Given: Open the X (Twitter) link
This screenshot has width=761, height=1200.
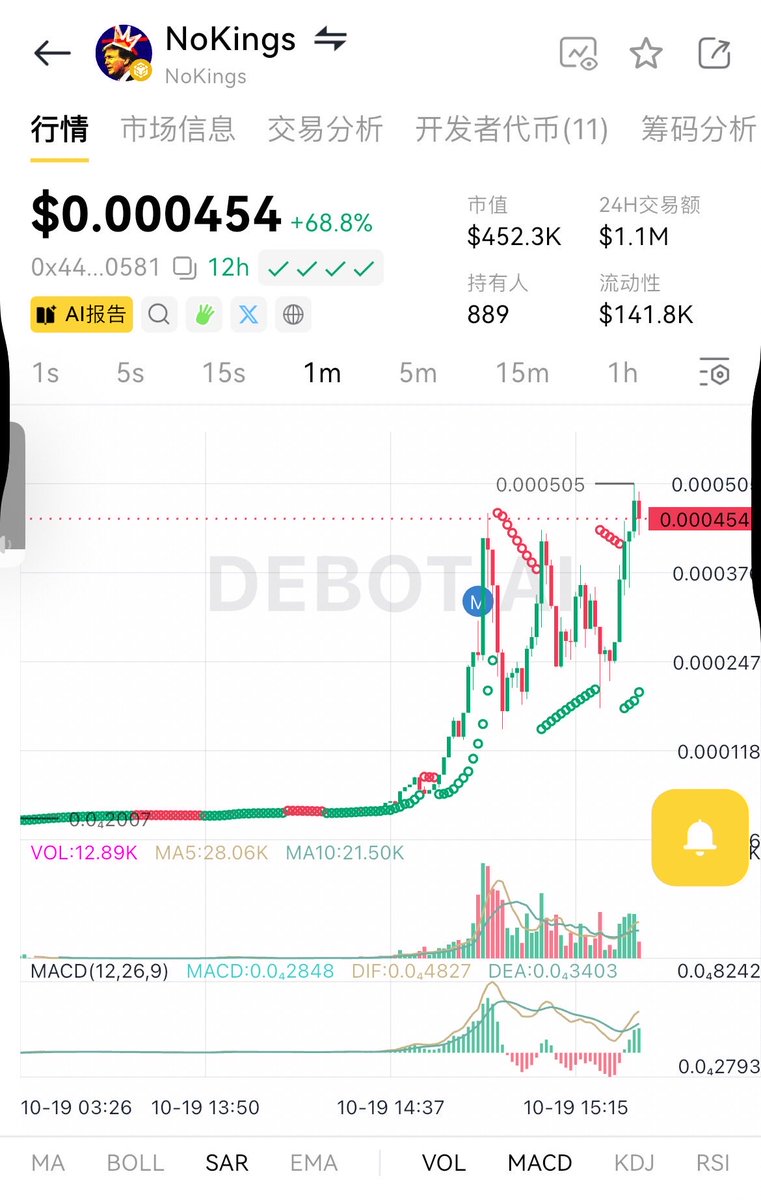Looking at the screenshot, I should coord(248,315).
